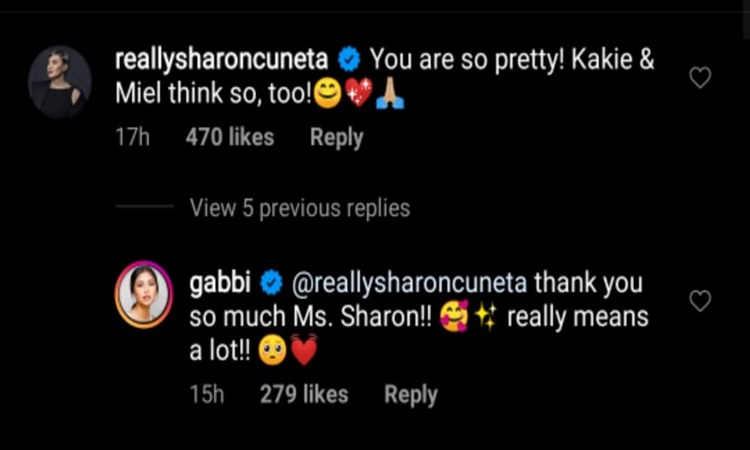Like gabbi's reply comment
The image size is (750, 450).
coord(701,300)
